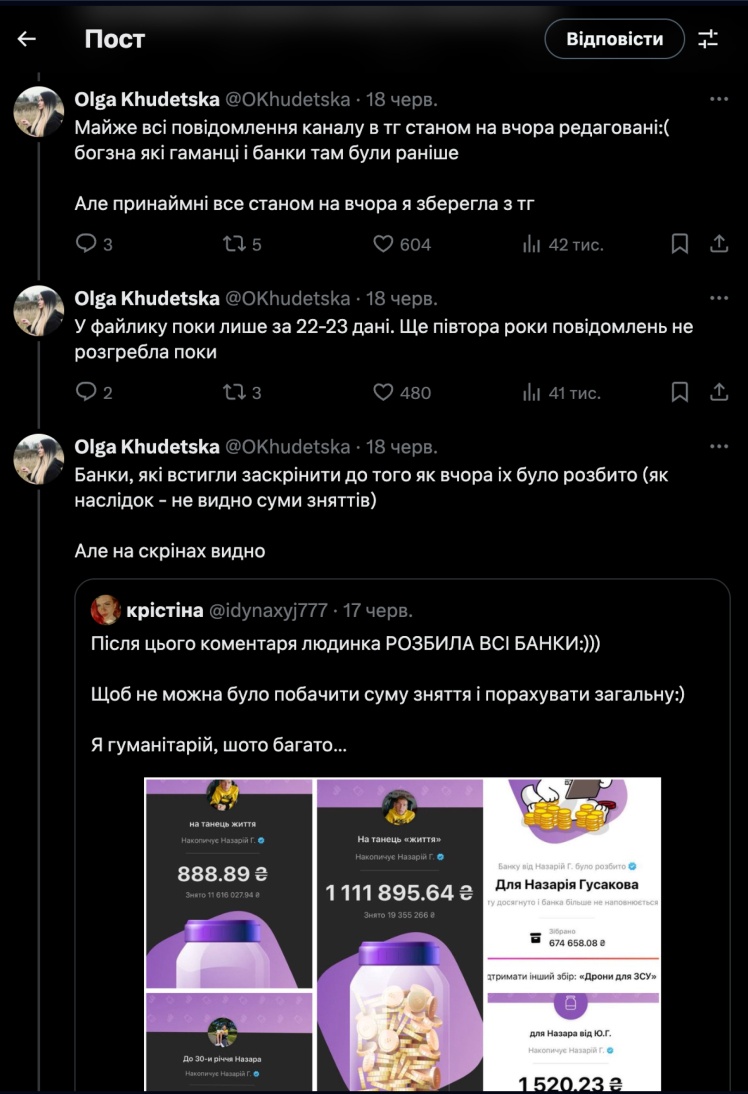748x1094 pixels.
Task: Go back using the arrow icon
Action: 27,39
